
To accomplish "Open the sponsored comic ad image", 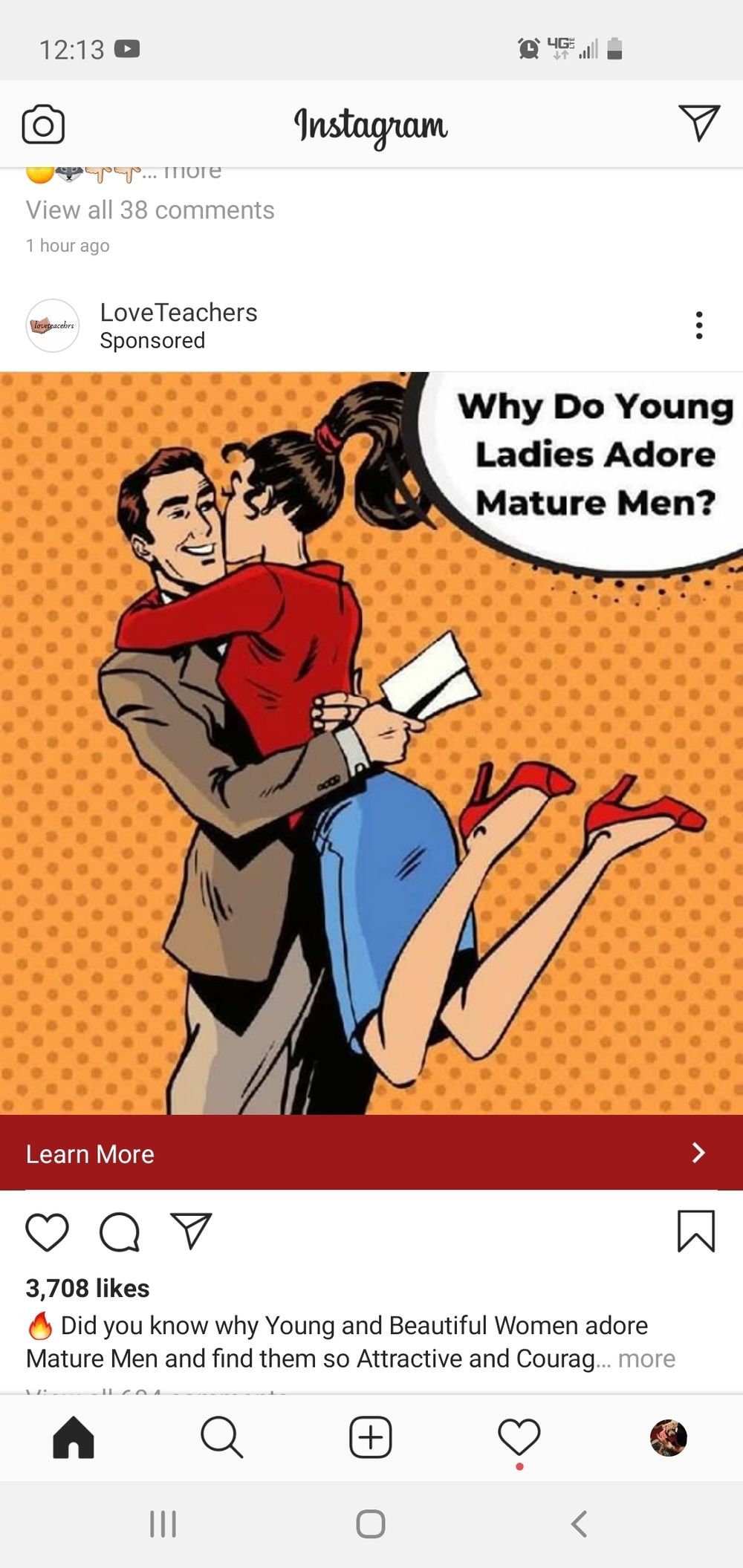I will click(371, 743).
